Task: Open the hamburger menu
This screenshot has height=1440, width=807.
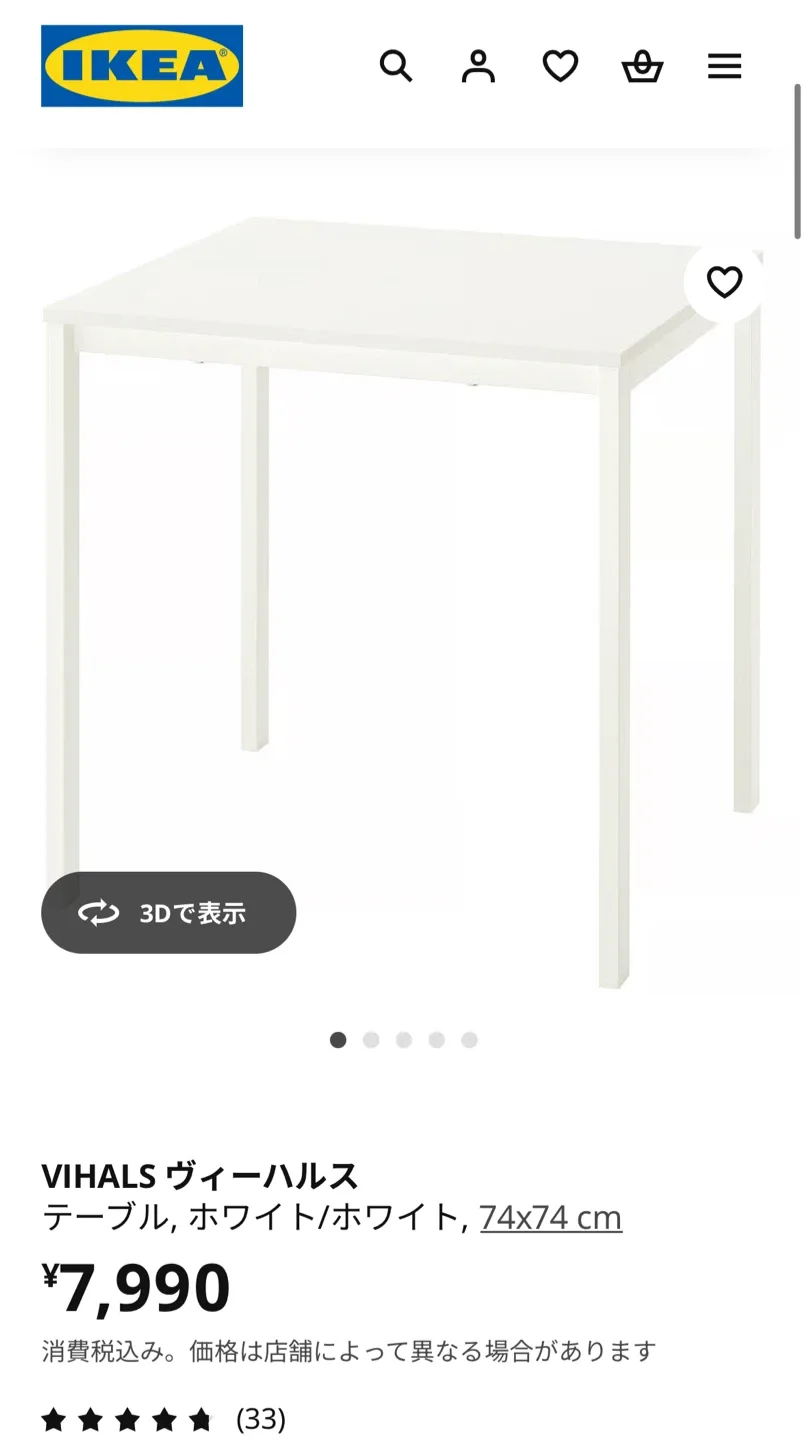Action: click(724, 67)
